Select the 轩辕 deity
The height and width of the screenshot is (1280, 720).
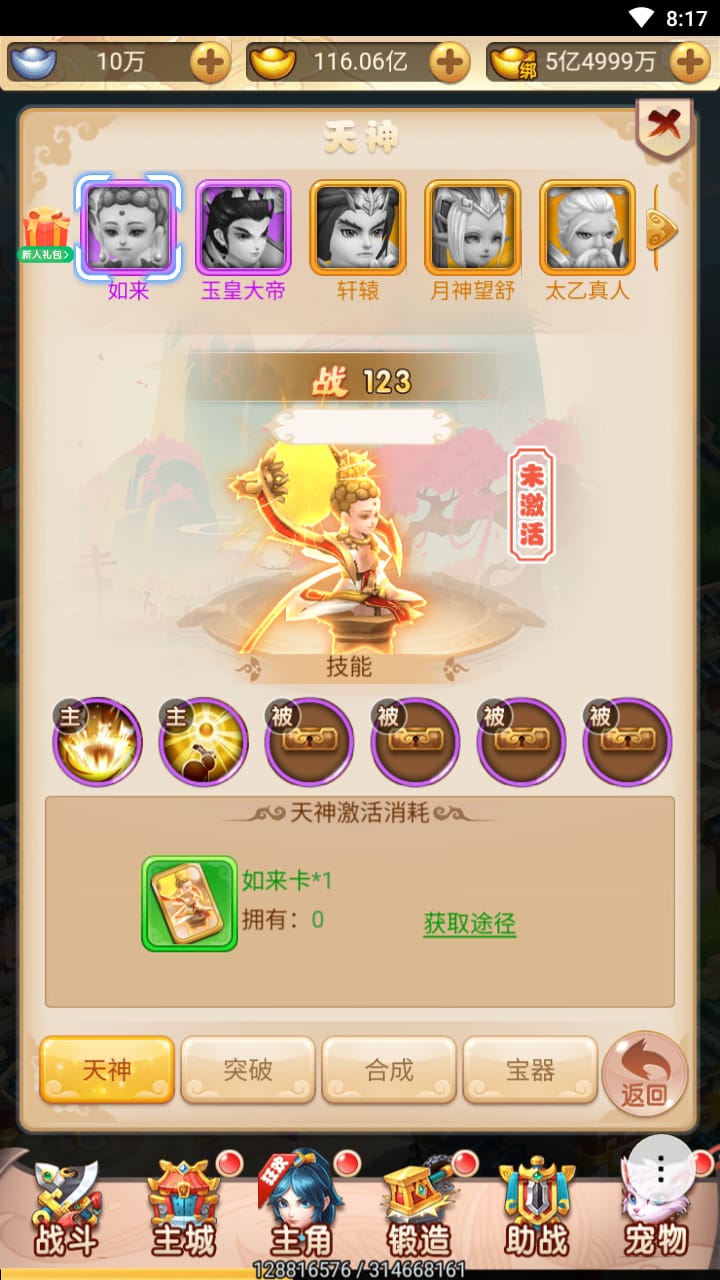(x=358, y=228)
